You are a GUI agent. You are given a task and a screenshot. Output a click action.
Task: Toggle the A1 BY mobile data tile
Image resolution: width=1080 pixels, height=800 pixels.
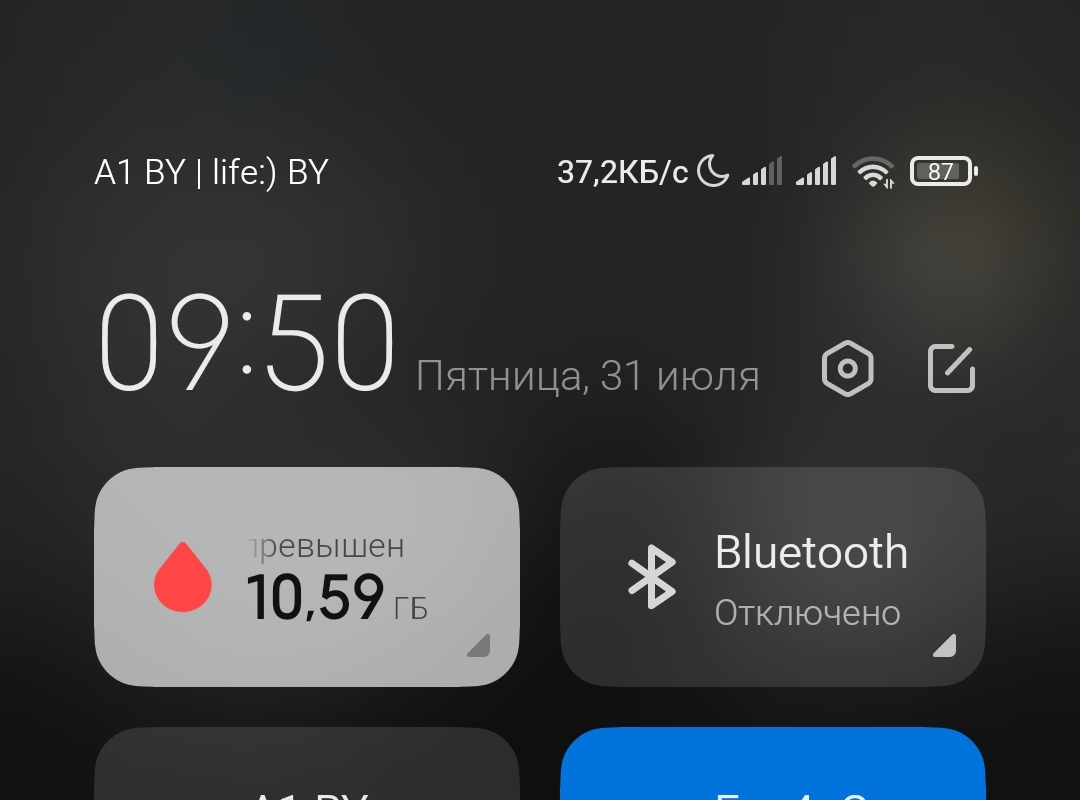click(x=307, y=768)
